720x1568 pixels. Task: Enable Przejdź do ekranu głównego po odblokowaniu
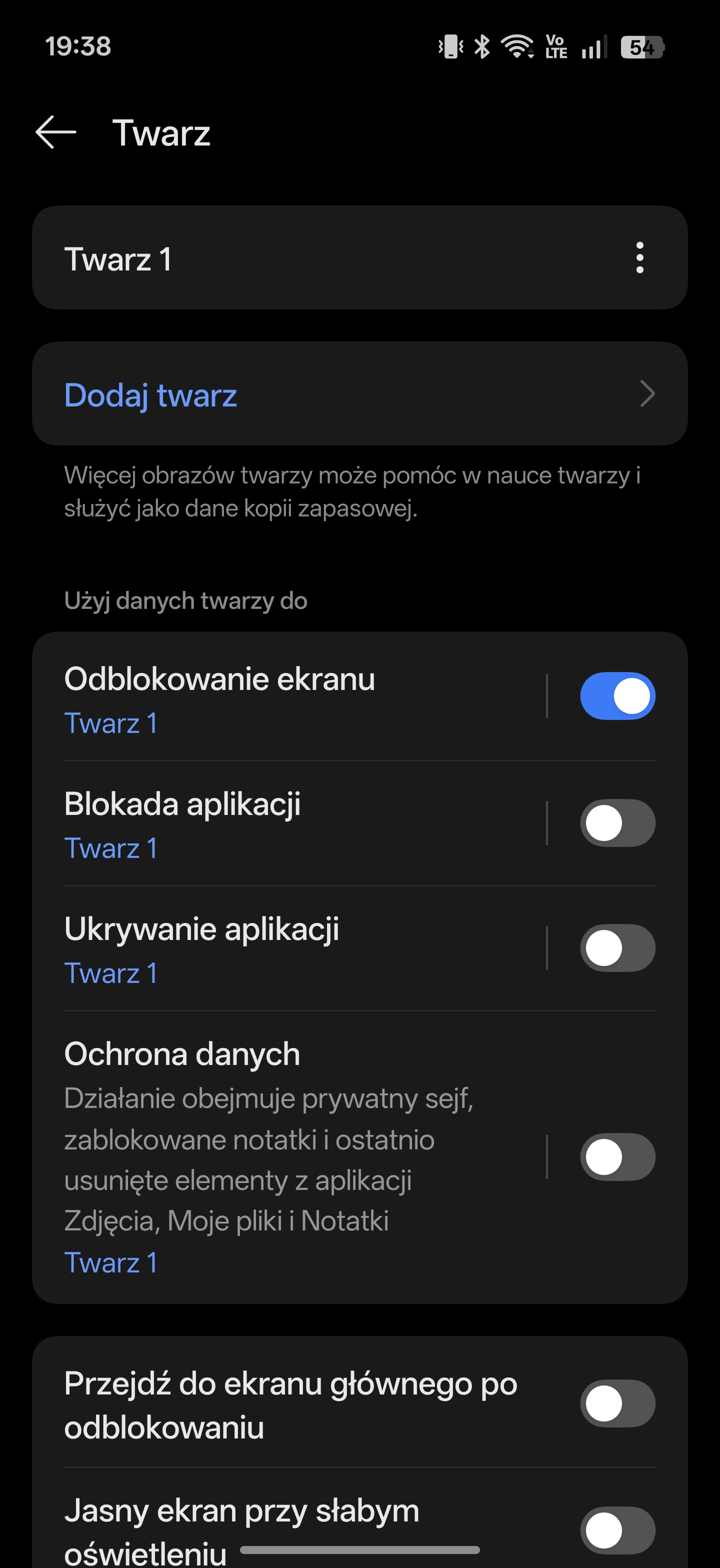pos(617,1403)
